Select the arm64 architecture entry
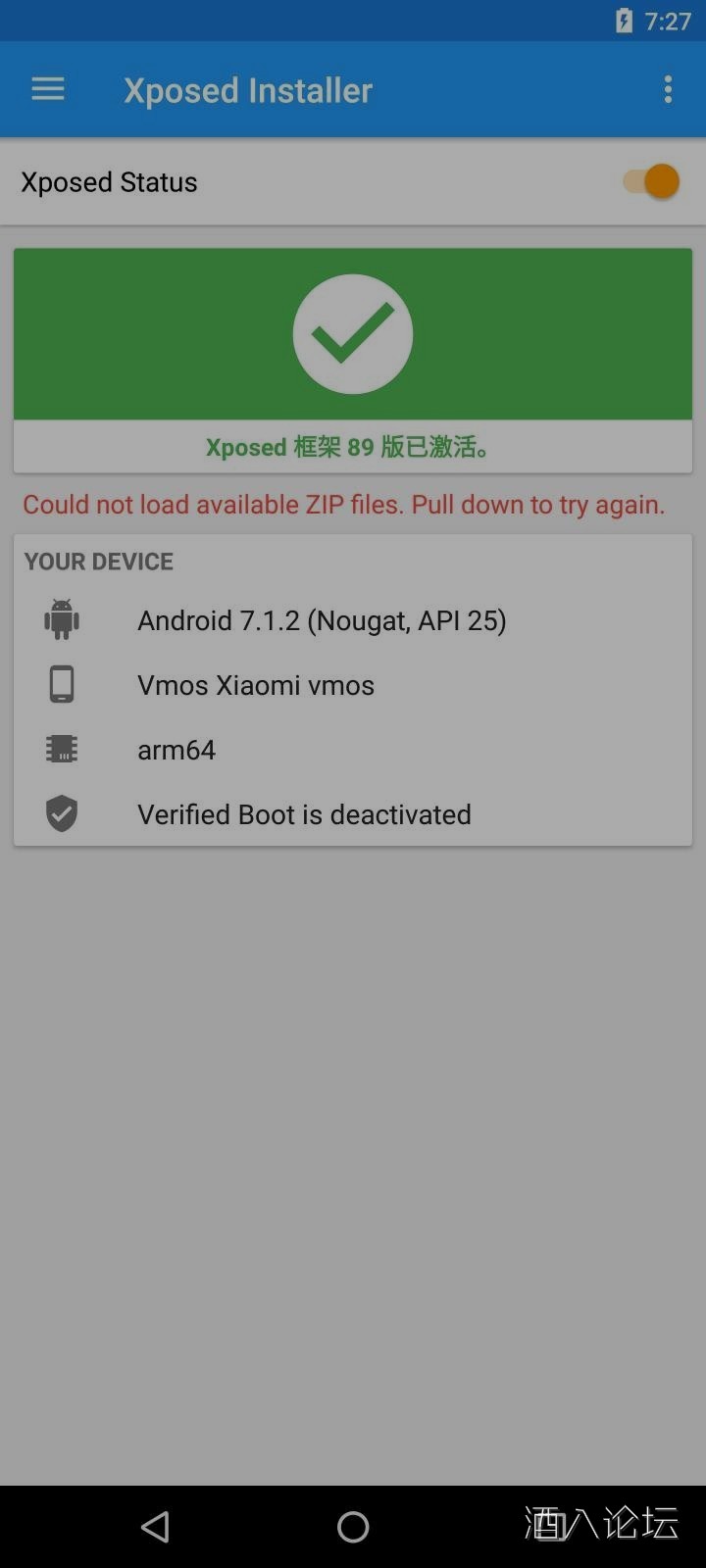706x1568 pixels. [176, 749]
